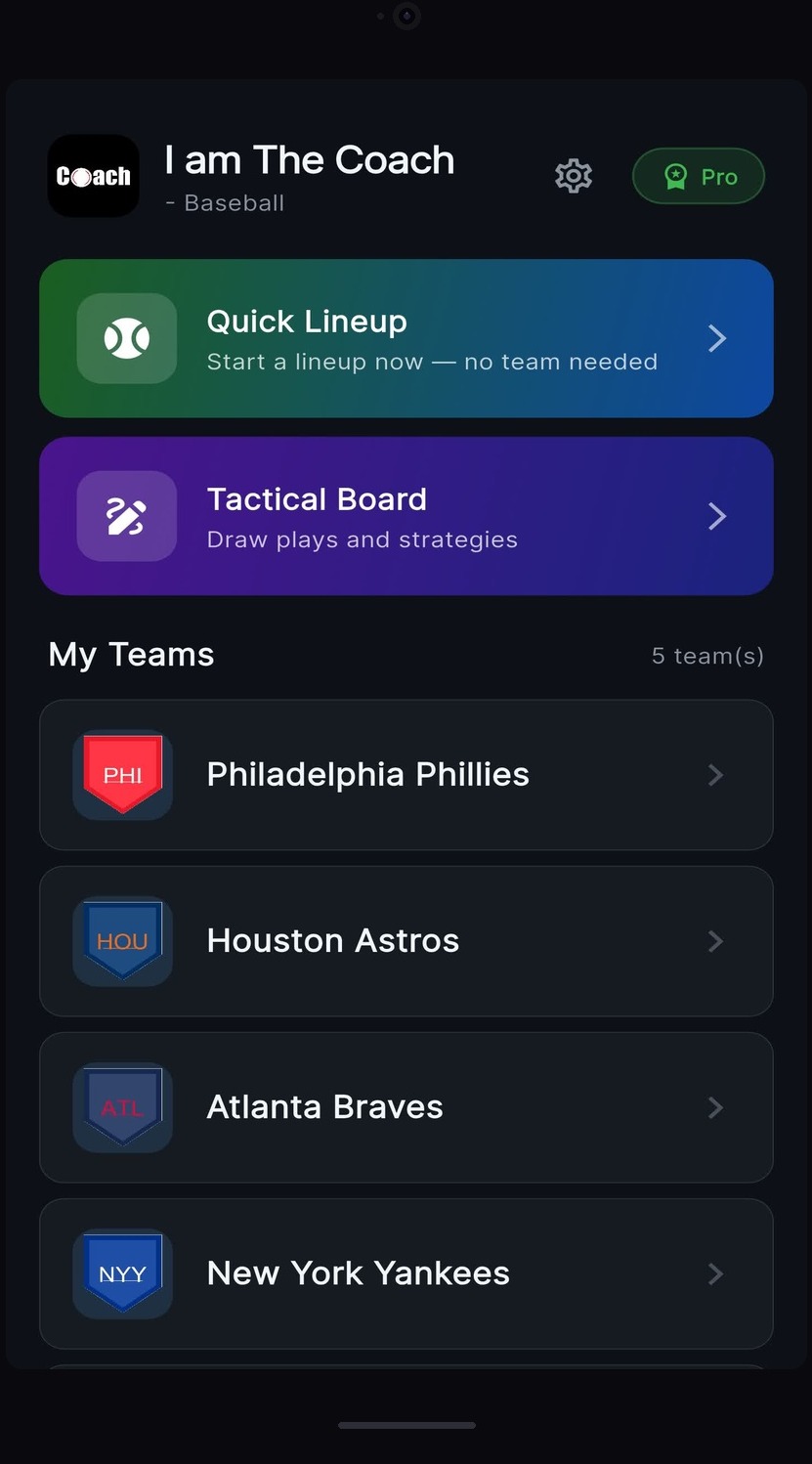
Task: Click the ATL Braves team badge
Action: (x=122, y=1107)
